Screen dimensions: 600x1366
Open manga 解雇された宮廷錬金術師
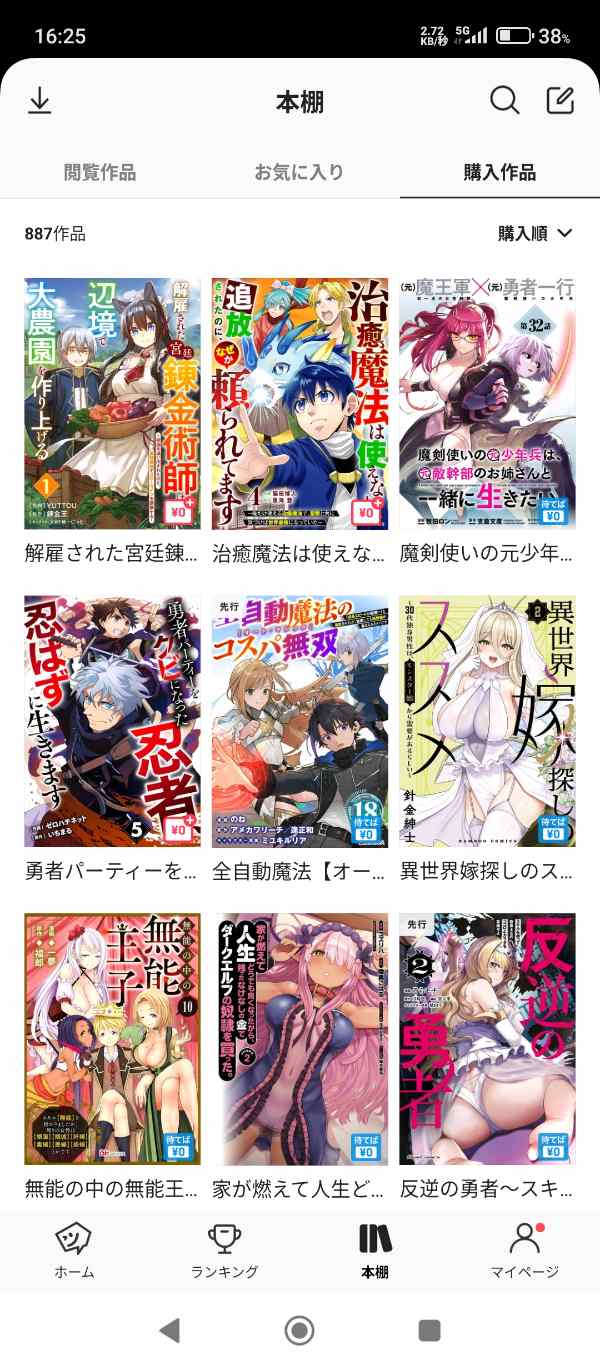(112, 403)
